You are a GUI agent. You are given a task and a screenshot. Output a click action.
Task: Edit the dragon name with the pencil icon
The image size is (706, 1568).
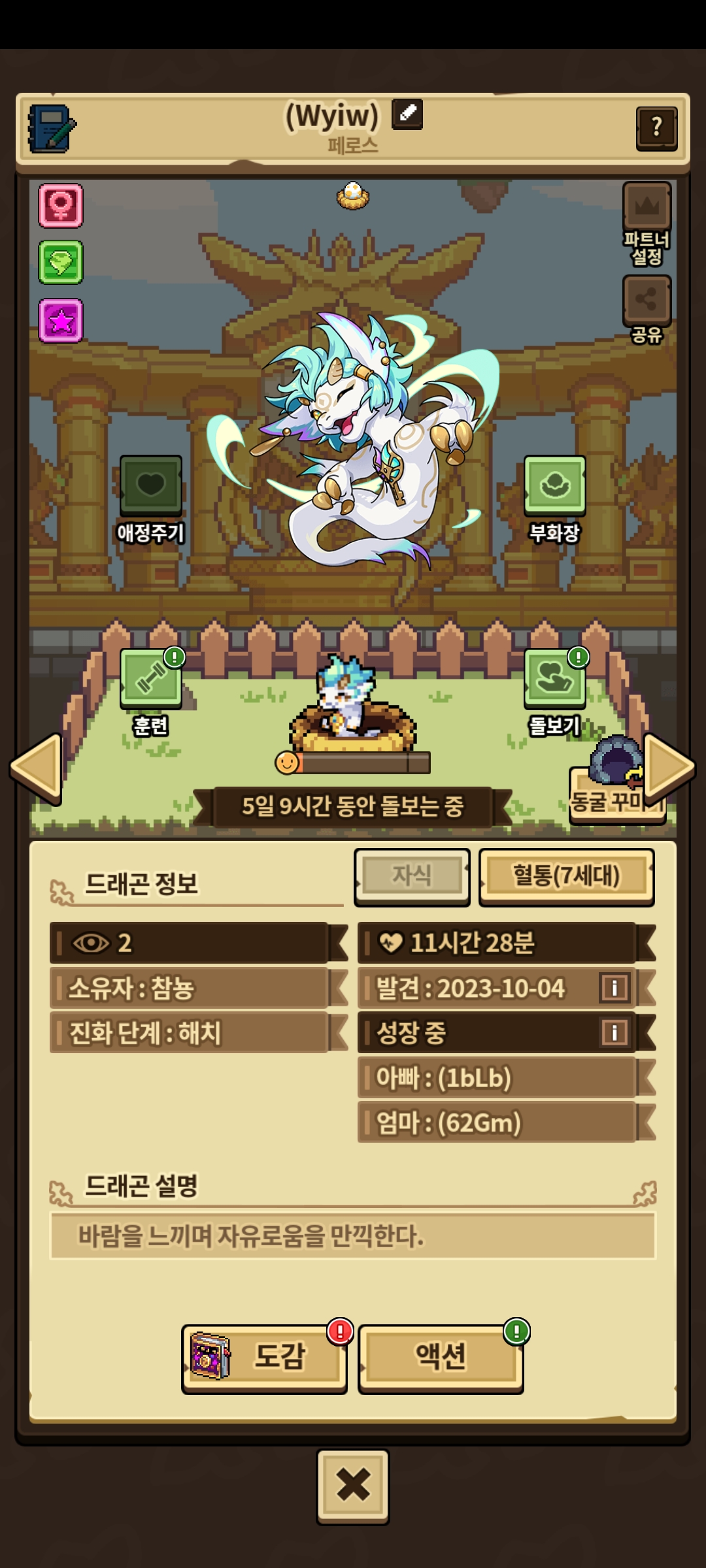tap(407, 114)
